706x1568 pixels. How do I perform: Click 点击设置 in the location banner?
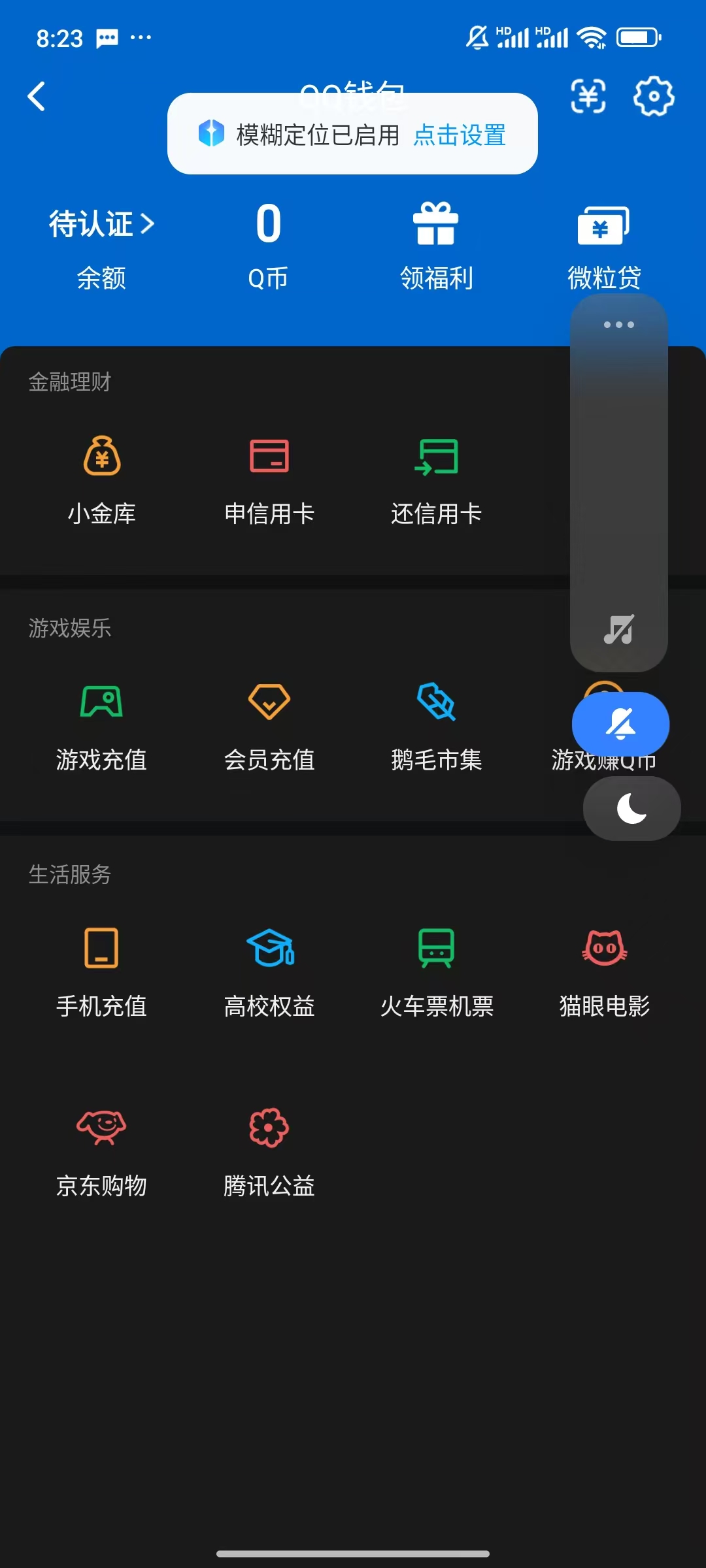coord(458,136)
